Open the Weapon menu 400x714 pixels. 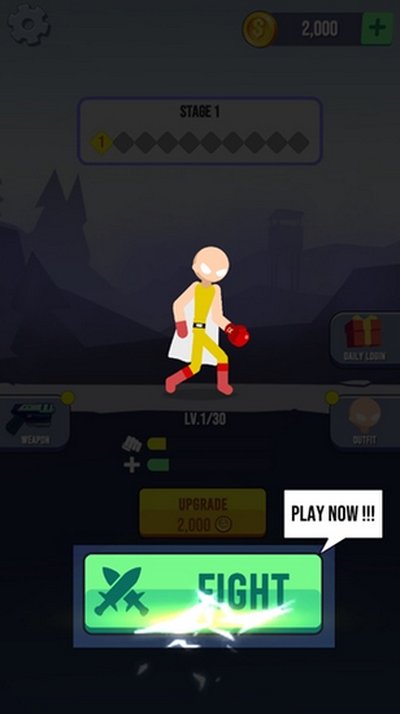coord(34,421)
